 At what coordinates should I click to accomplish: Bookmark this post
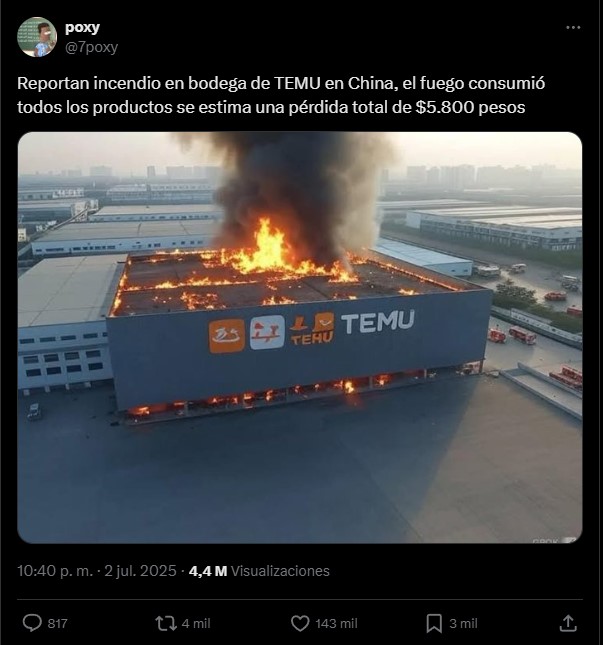coord(434,623)
